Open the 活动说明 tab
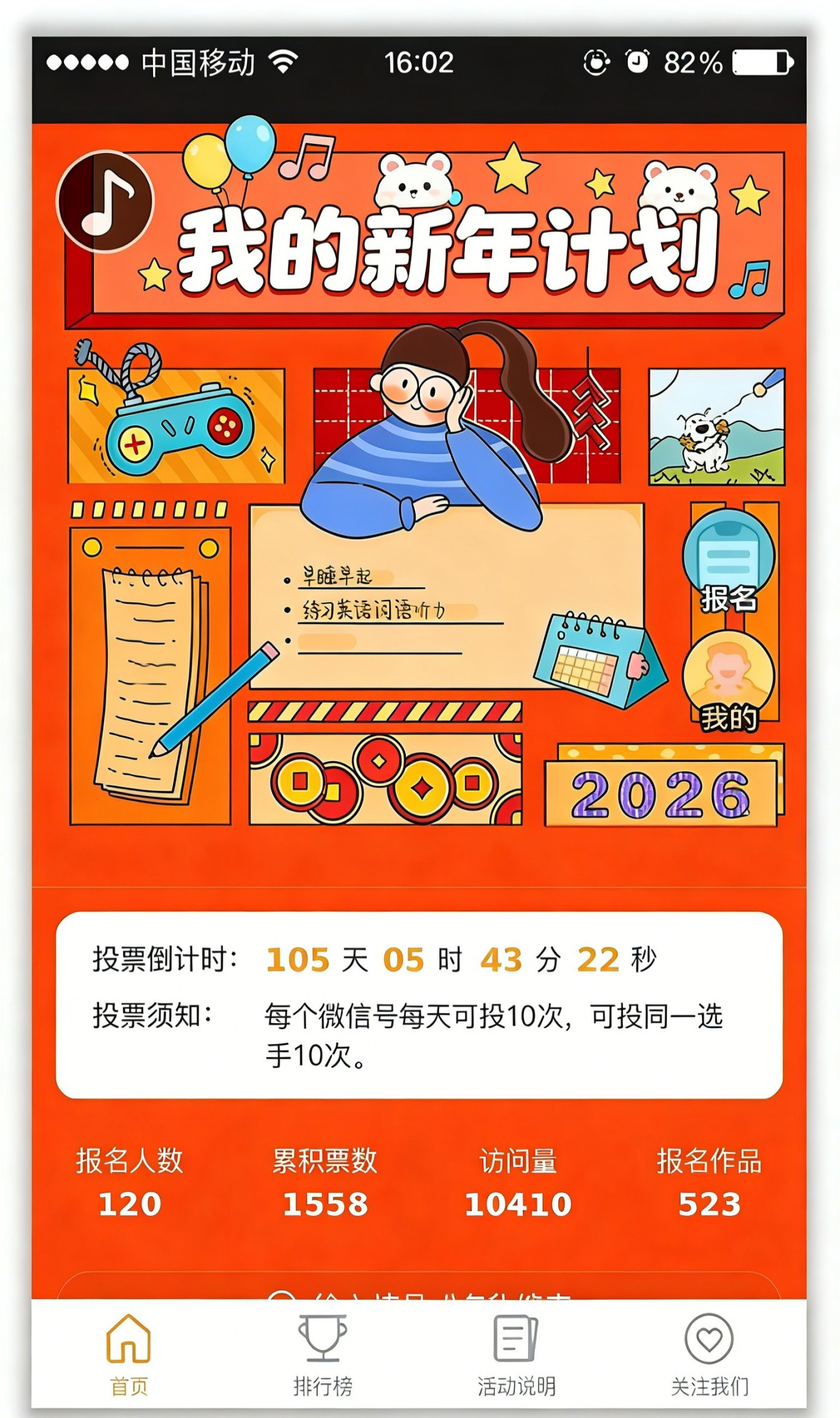Viewport: 840px width, 1418px height. point(517,1352)
